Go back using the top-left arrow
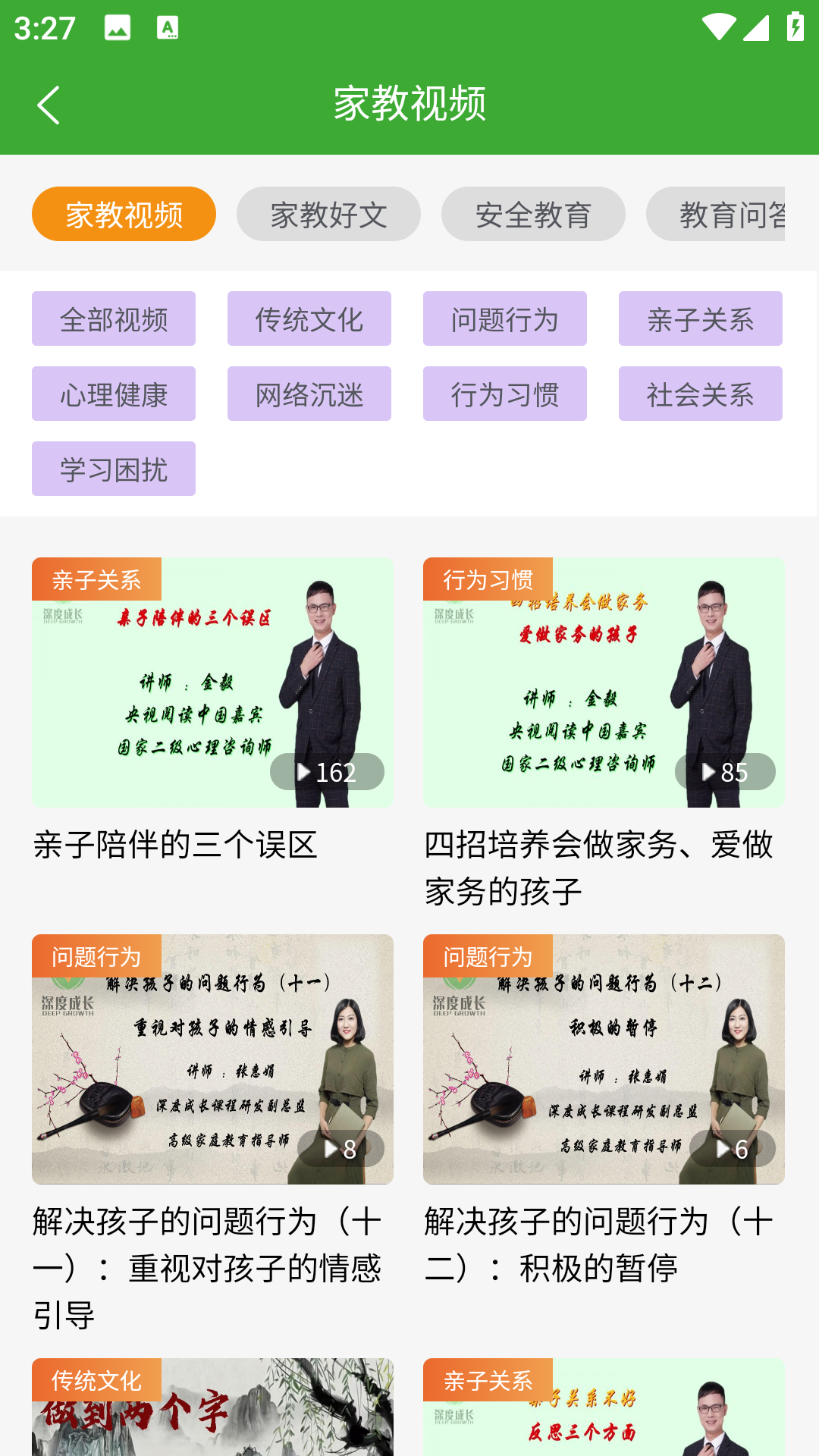819x1456 pixels. (x=49, y=105)
